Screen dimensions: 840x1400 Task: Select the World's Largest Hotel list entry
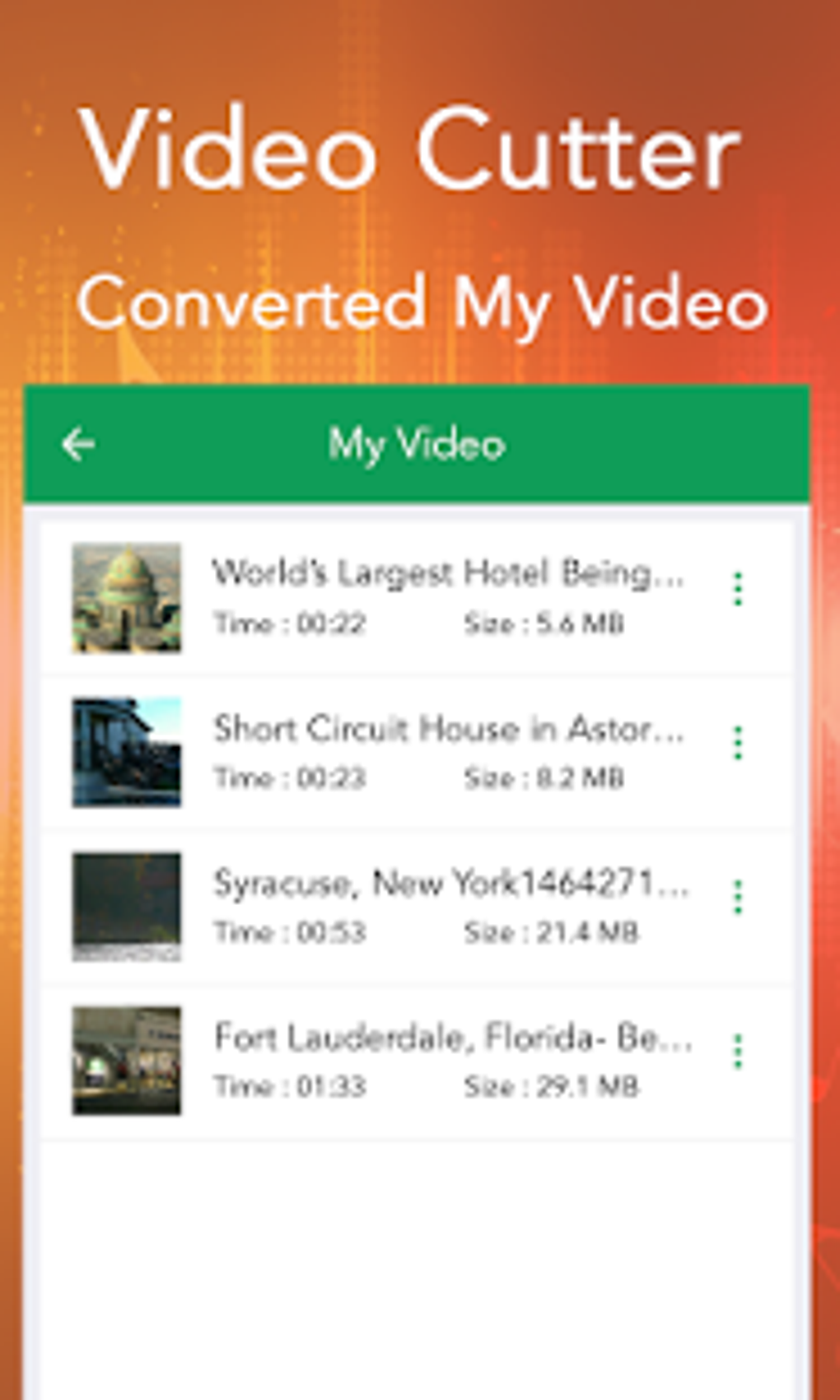[x=412, y=597]
